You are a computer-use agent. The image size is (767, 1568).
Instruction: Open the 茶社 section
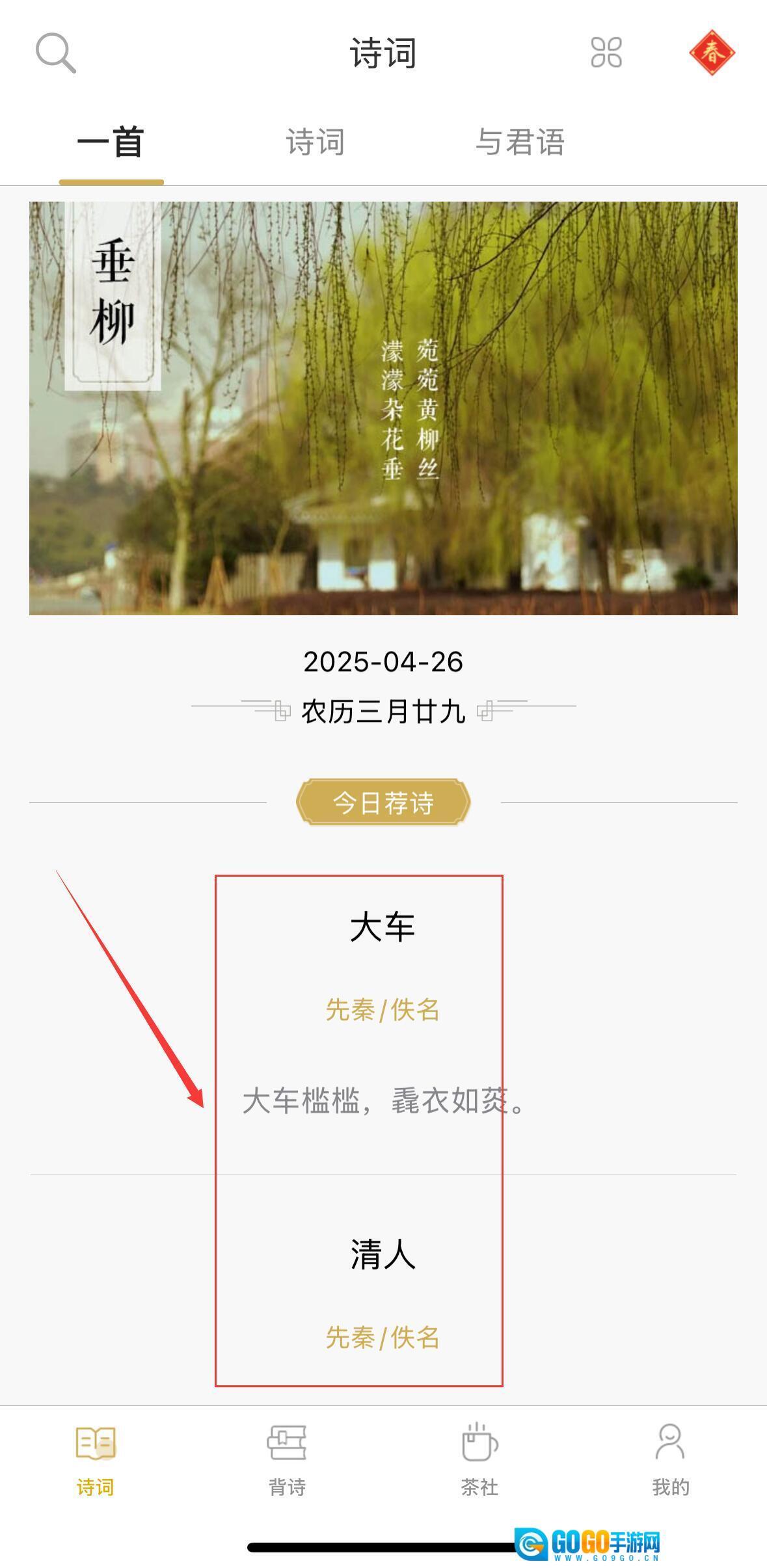[x=479, y=1459]
